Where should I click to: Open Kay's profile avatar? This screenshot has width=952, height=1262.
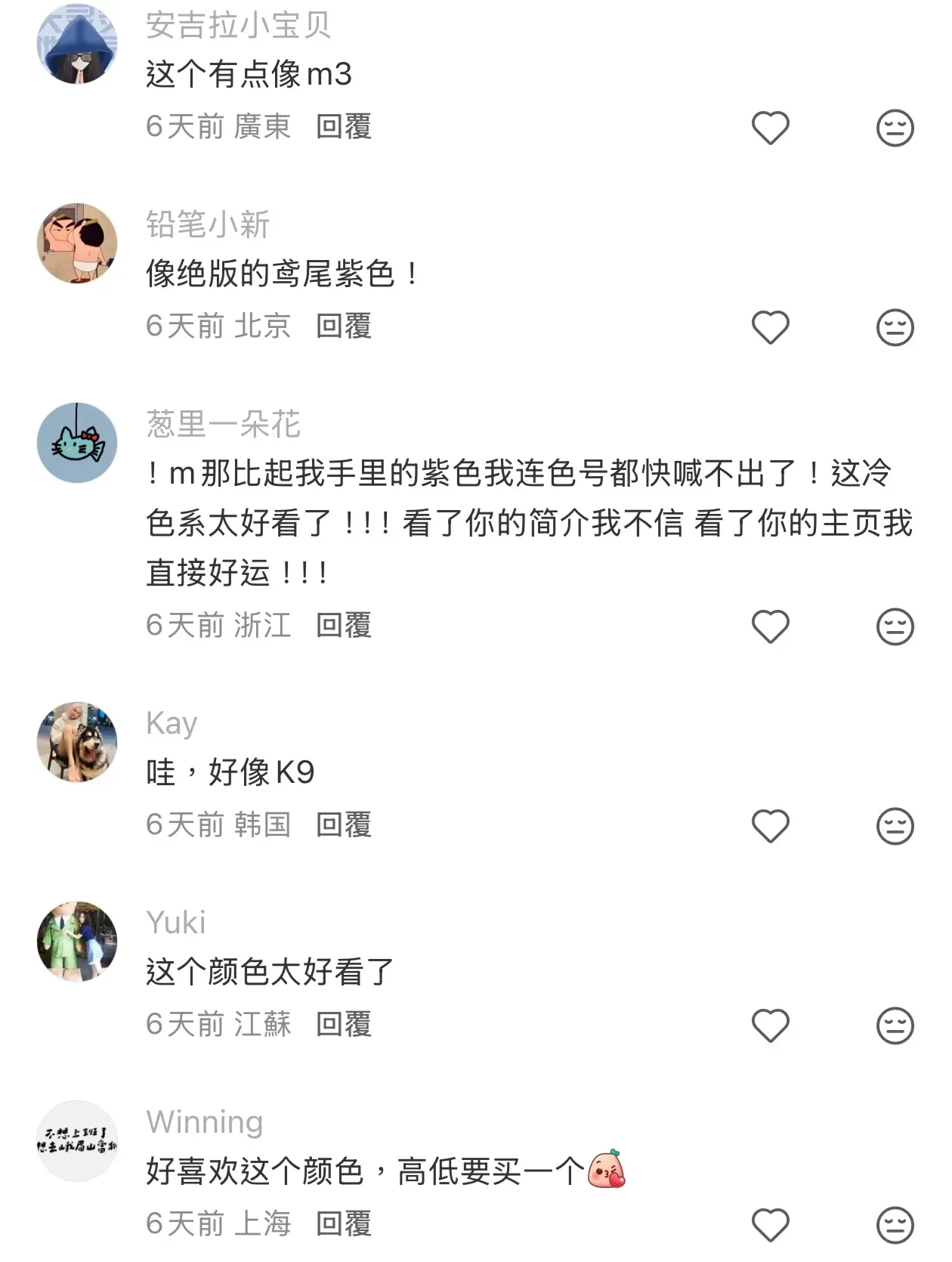click(x=77, y=742)
